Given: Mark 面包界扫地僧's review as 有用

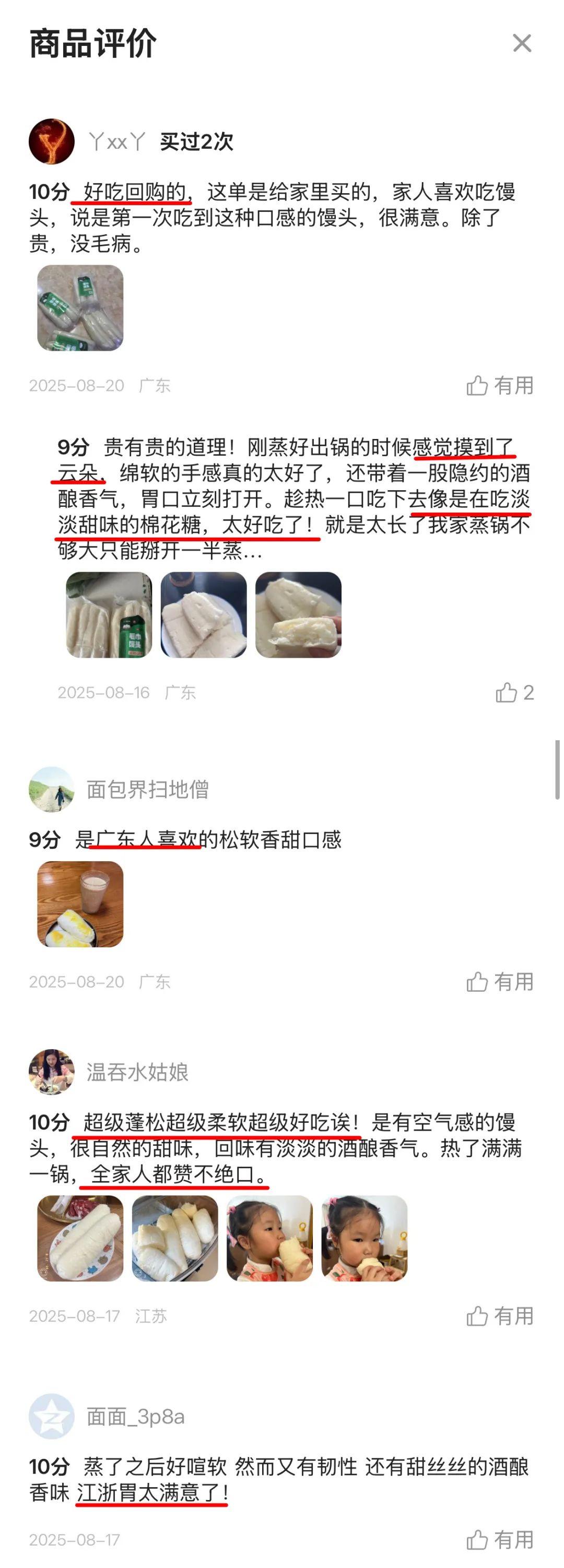Looking at the screenshot, I should coord(499,982).
